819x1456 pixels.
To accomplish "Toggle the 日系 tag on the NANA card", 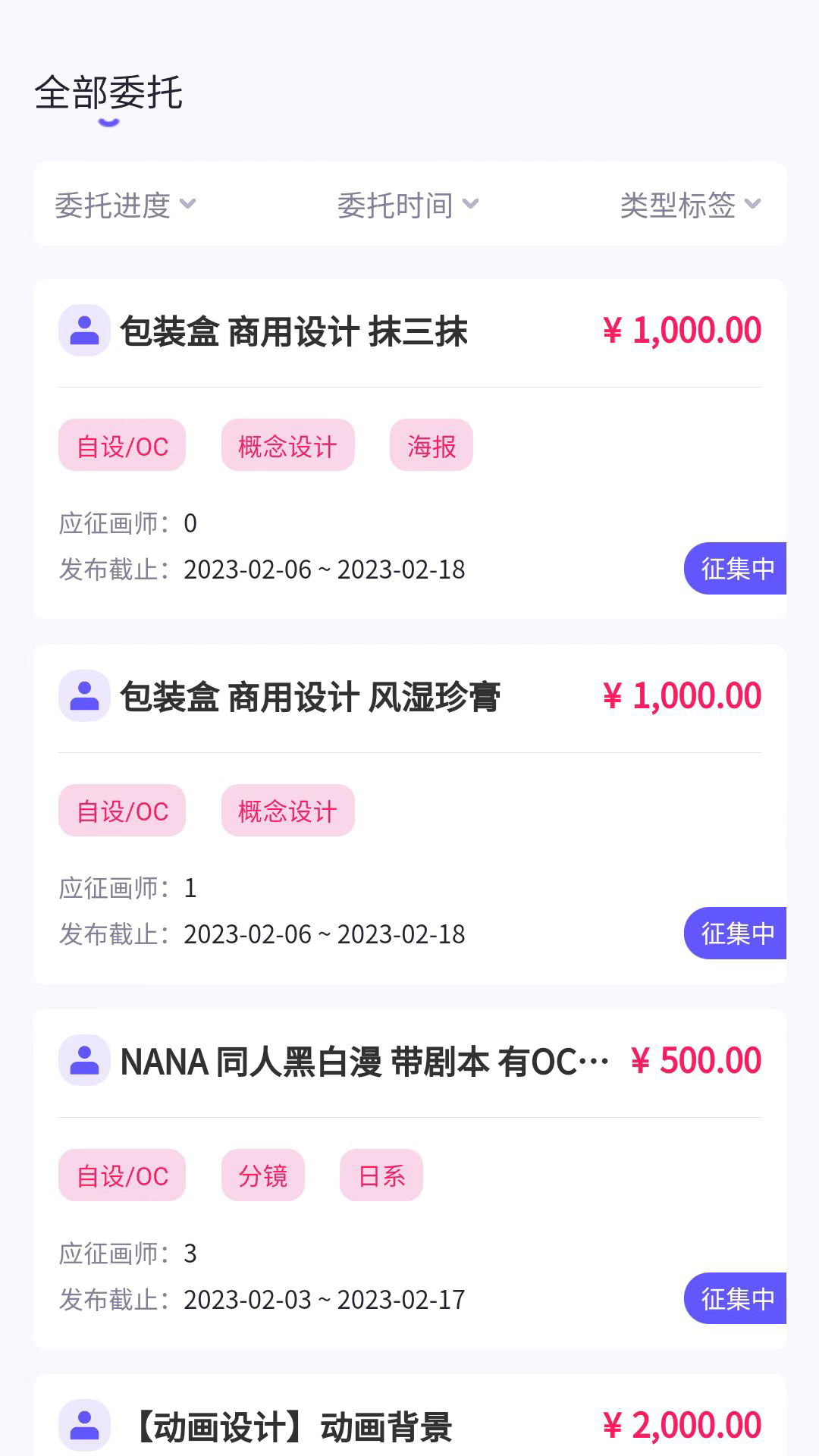I will click(381, 1174).
